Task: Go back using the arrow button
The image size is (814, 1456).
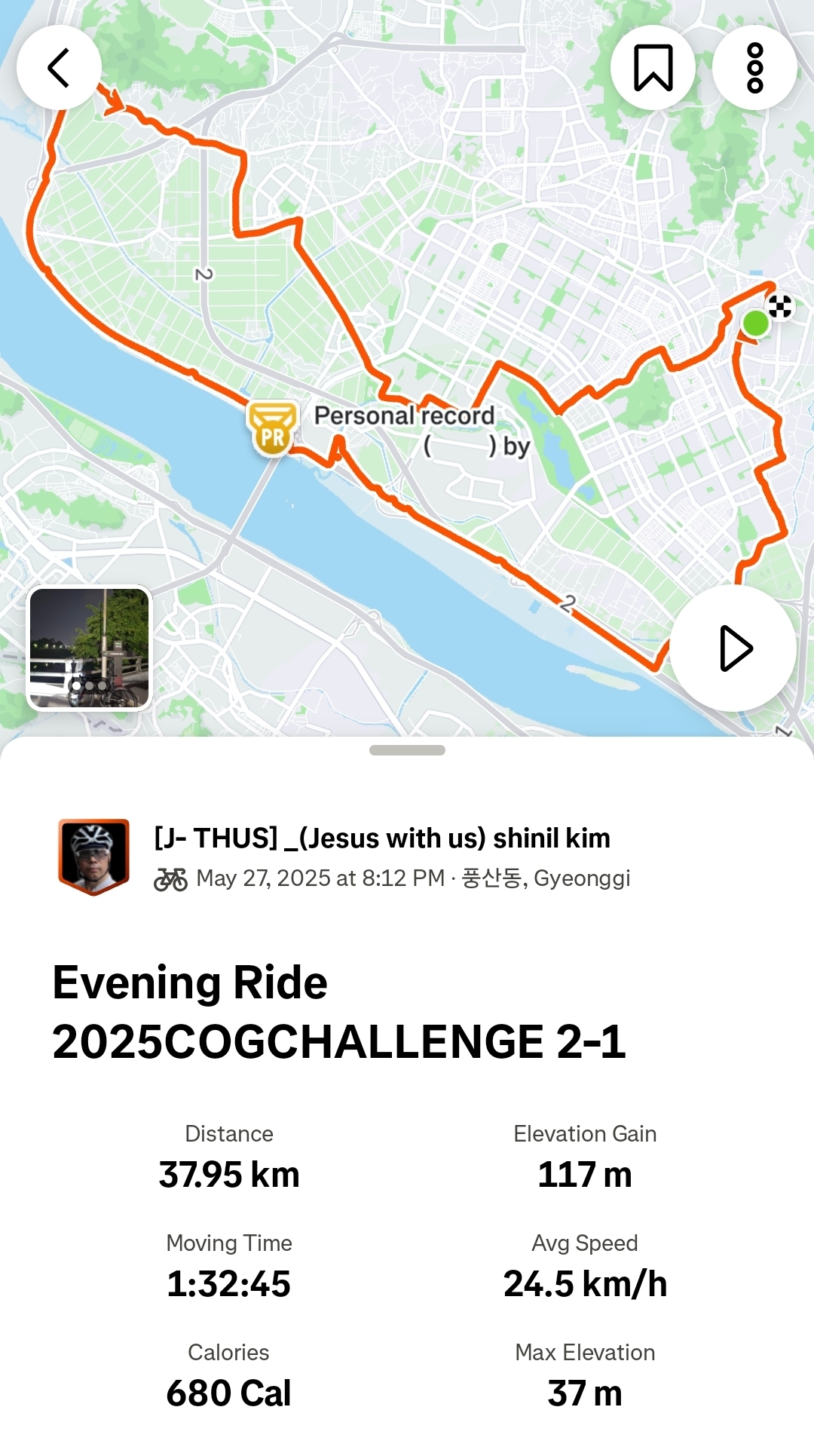Action: point(59,68)
